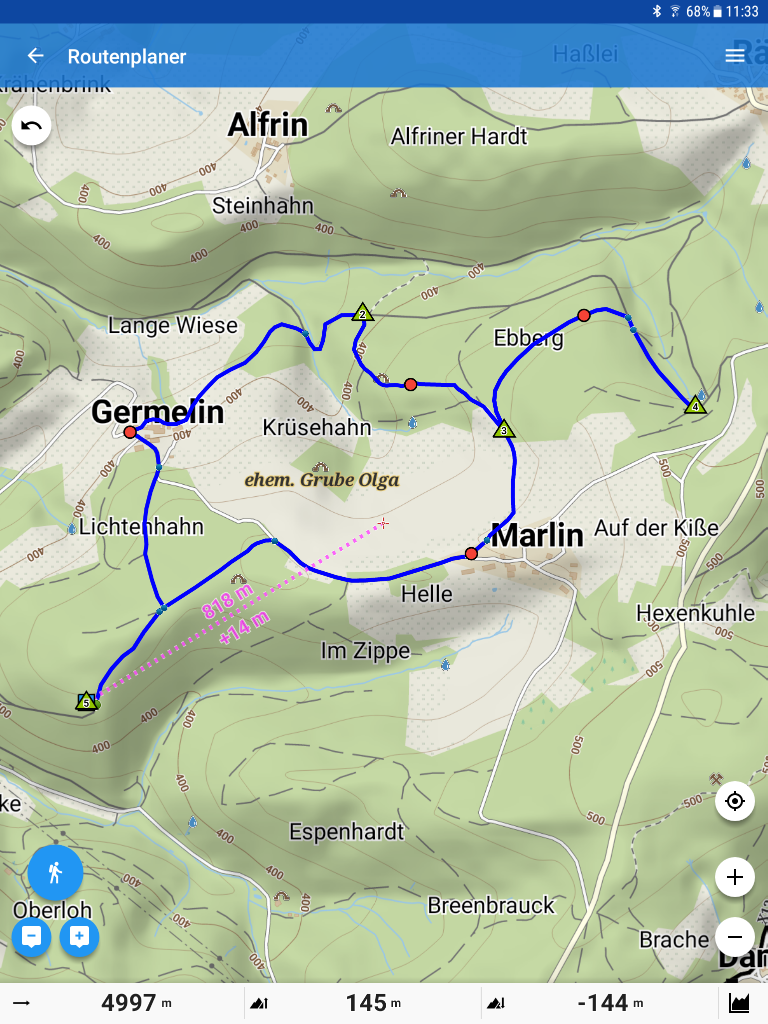
Task: Center map on my location
Action: (x=735, y=801)
